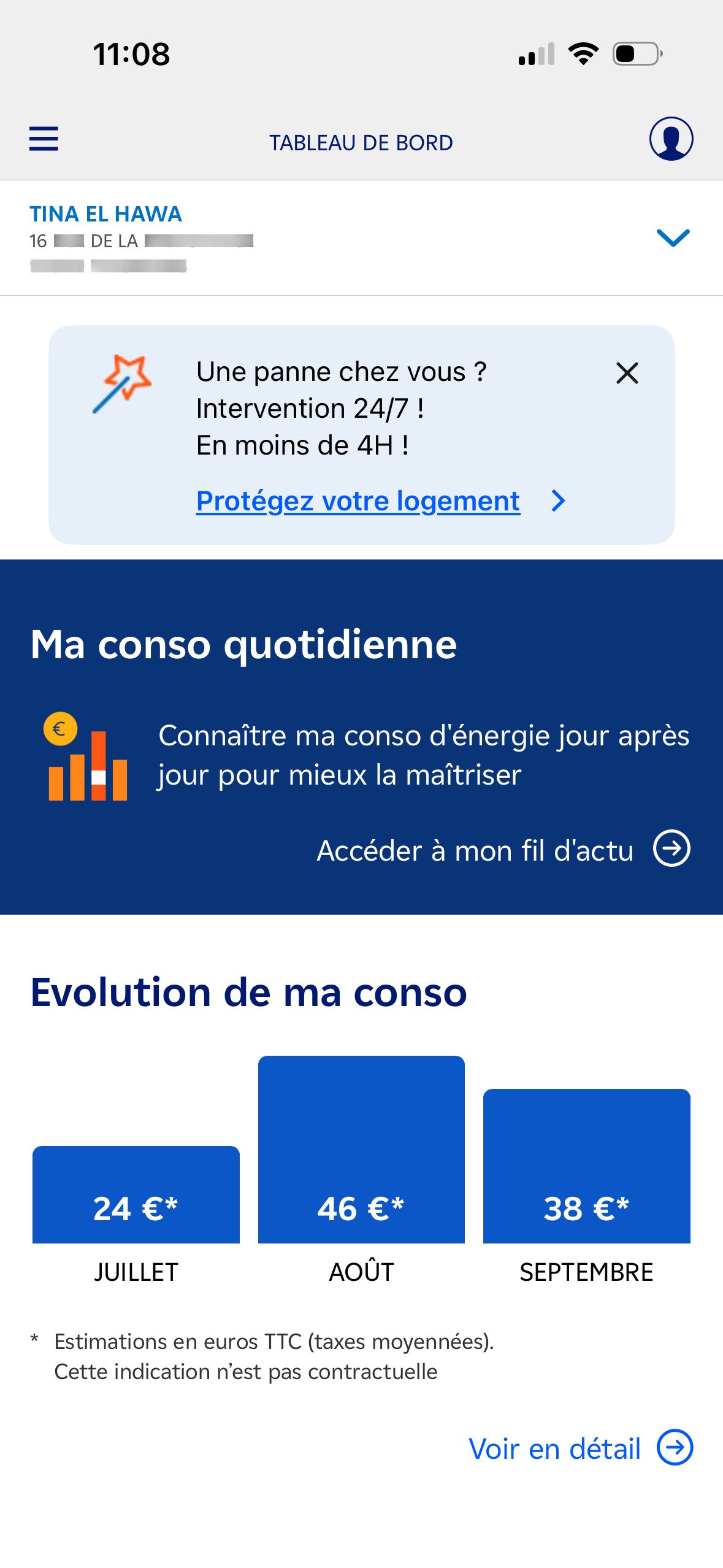Tap 'Accéder à mon fil d'actu'
This screenshot has width=723, height=1568.
tap(503, 850)
